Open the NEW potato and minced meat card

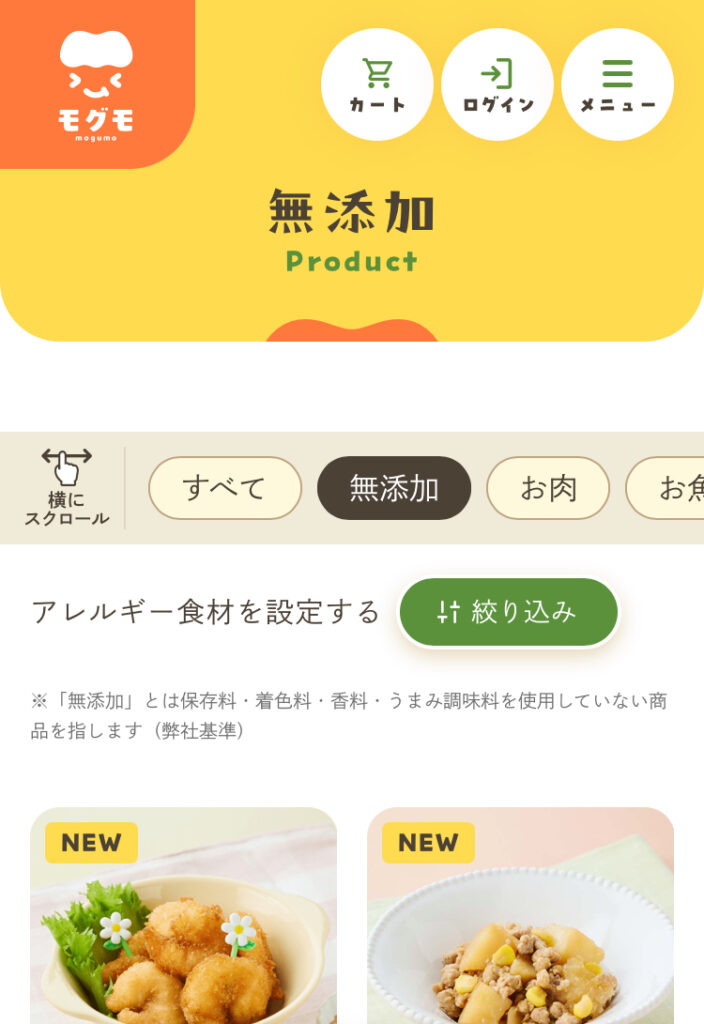tap(520, 930)
